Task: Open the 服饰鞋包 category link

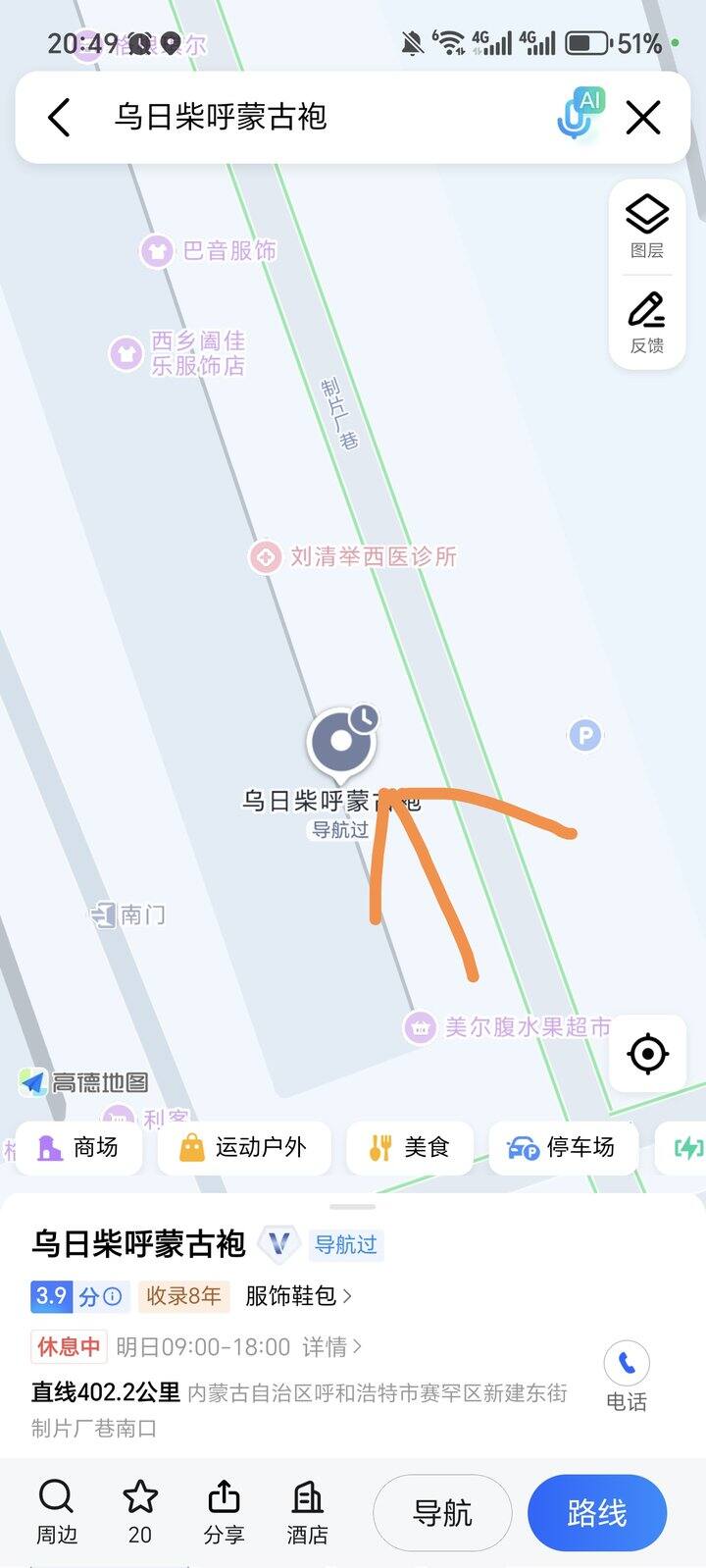Action: tap(297, 1296)
